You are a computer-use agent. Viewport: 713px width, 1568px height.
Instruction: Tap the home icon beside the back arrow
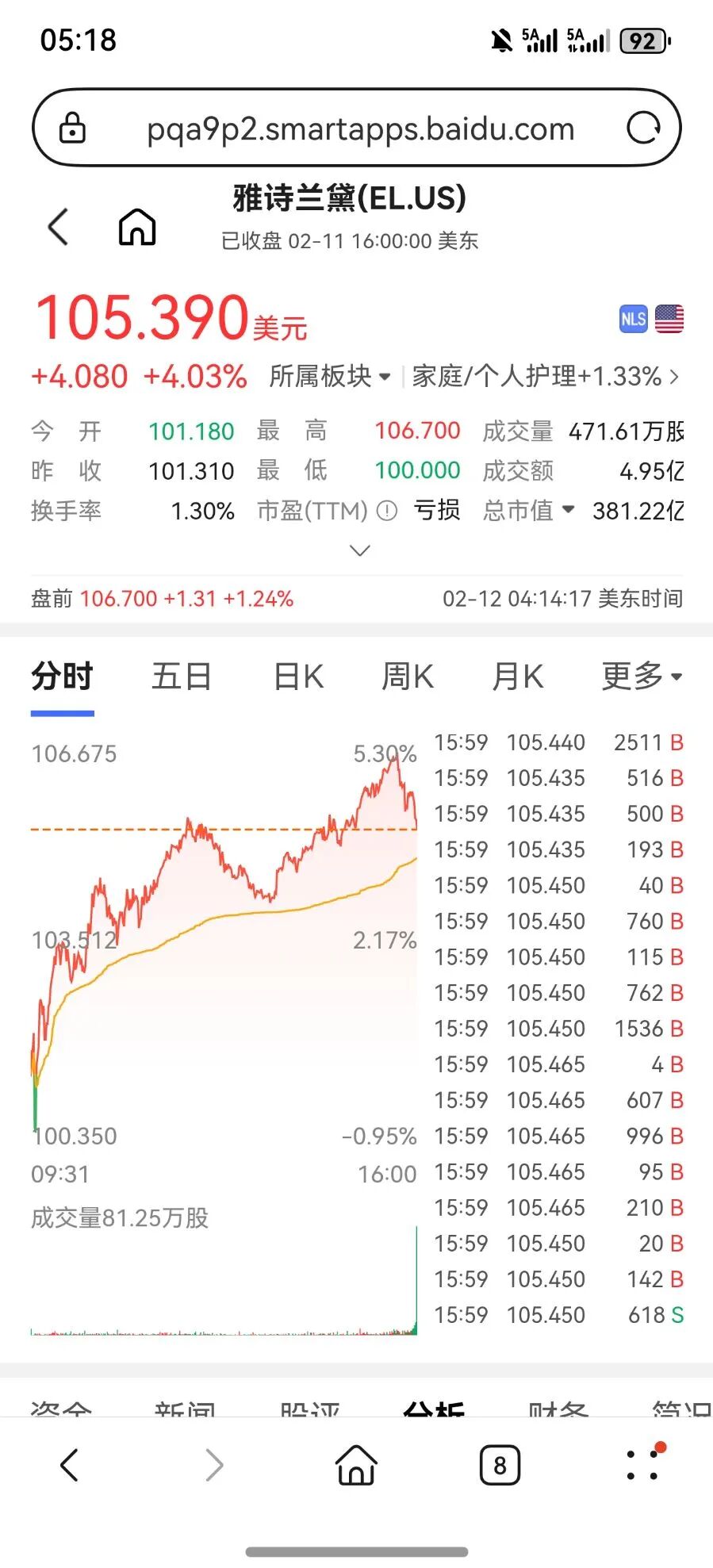[x=136, y=227]
